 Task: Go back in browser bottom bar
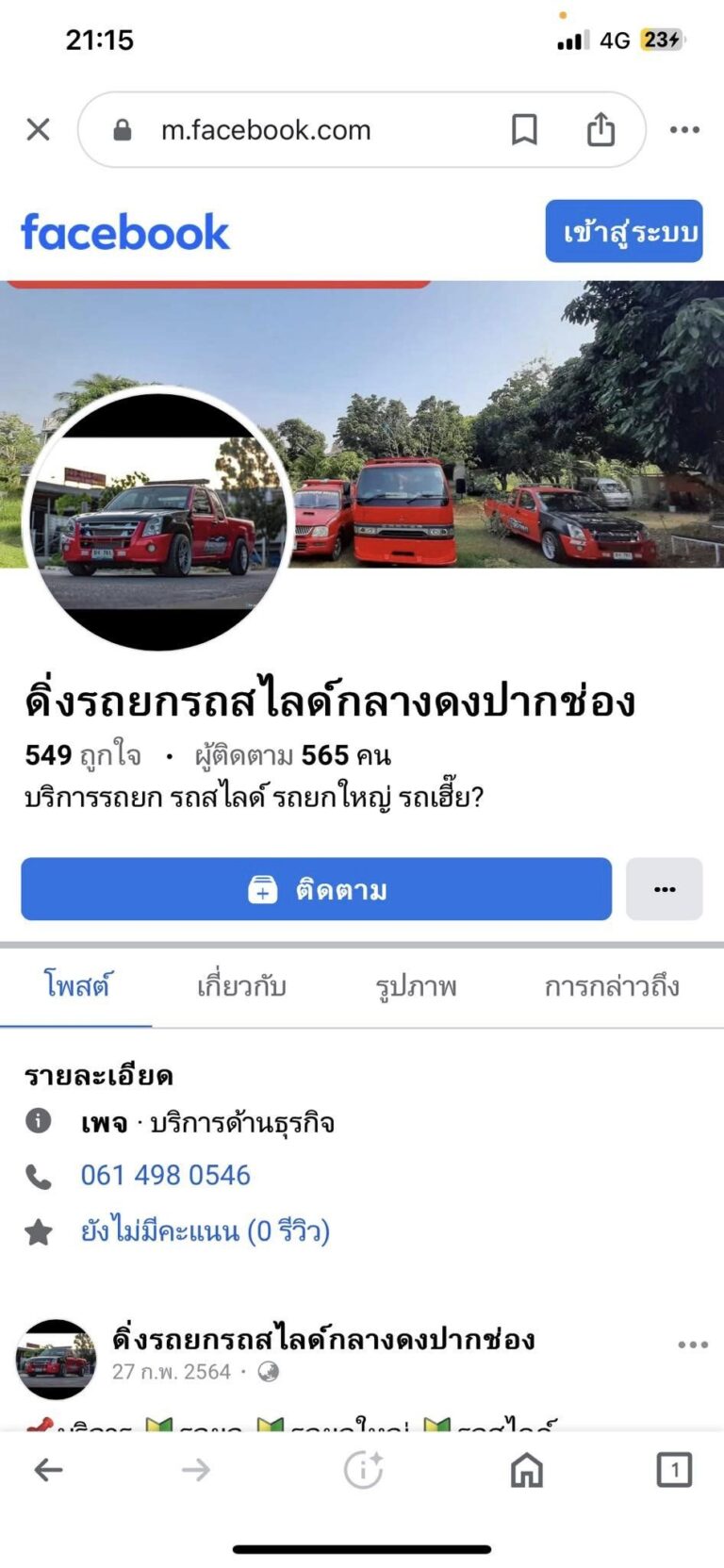click(48, 1469)
